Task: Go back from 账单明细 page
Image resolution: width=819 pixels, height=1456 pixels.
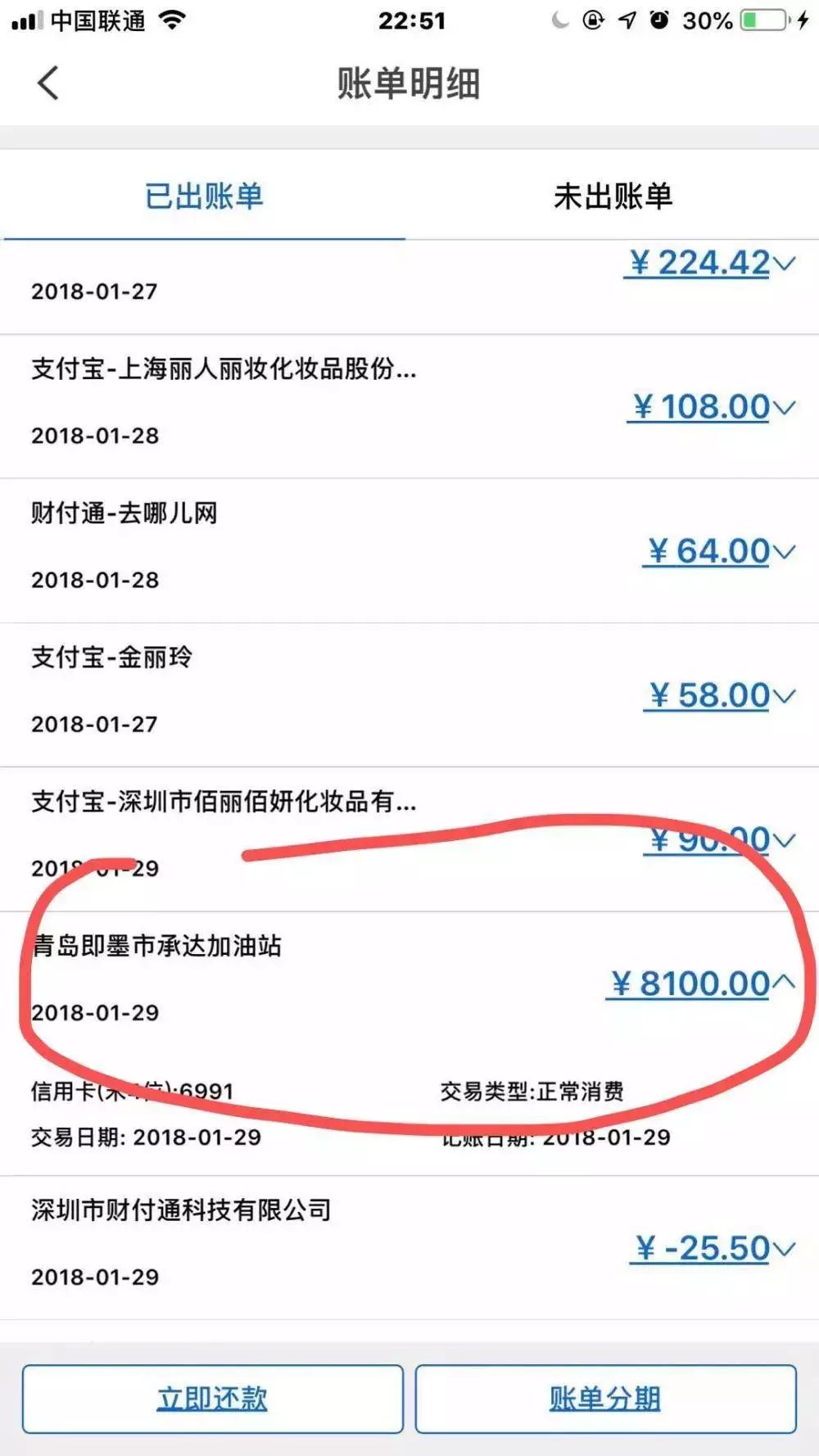Action: pyautogui.click(x=48, y=84)
